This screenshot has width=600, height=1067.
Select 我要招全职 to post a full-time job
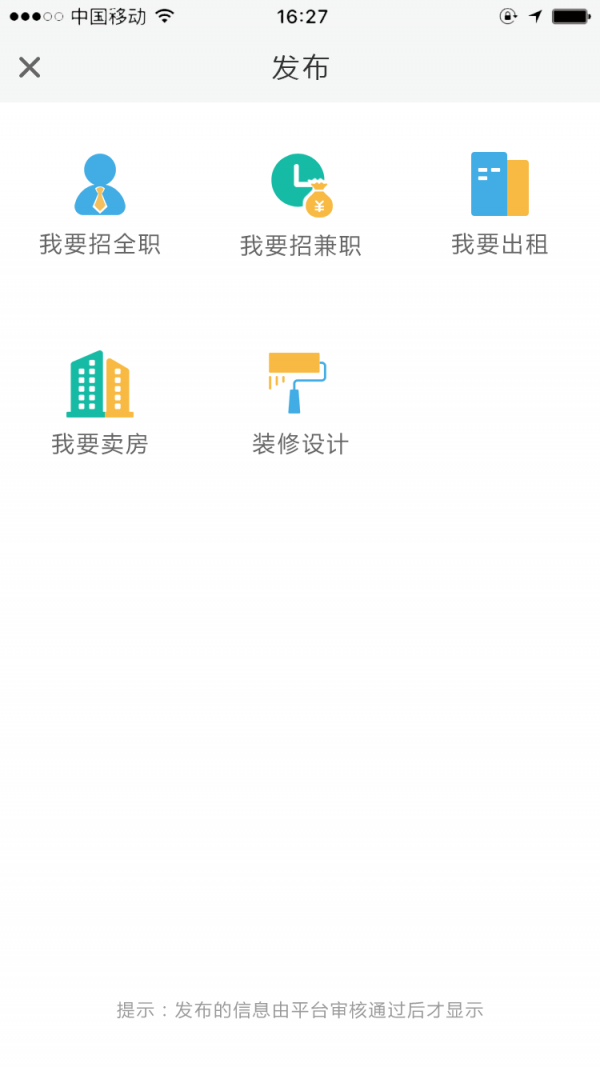click(100, 204)
